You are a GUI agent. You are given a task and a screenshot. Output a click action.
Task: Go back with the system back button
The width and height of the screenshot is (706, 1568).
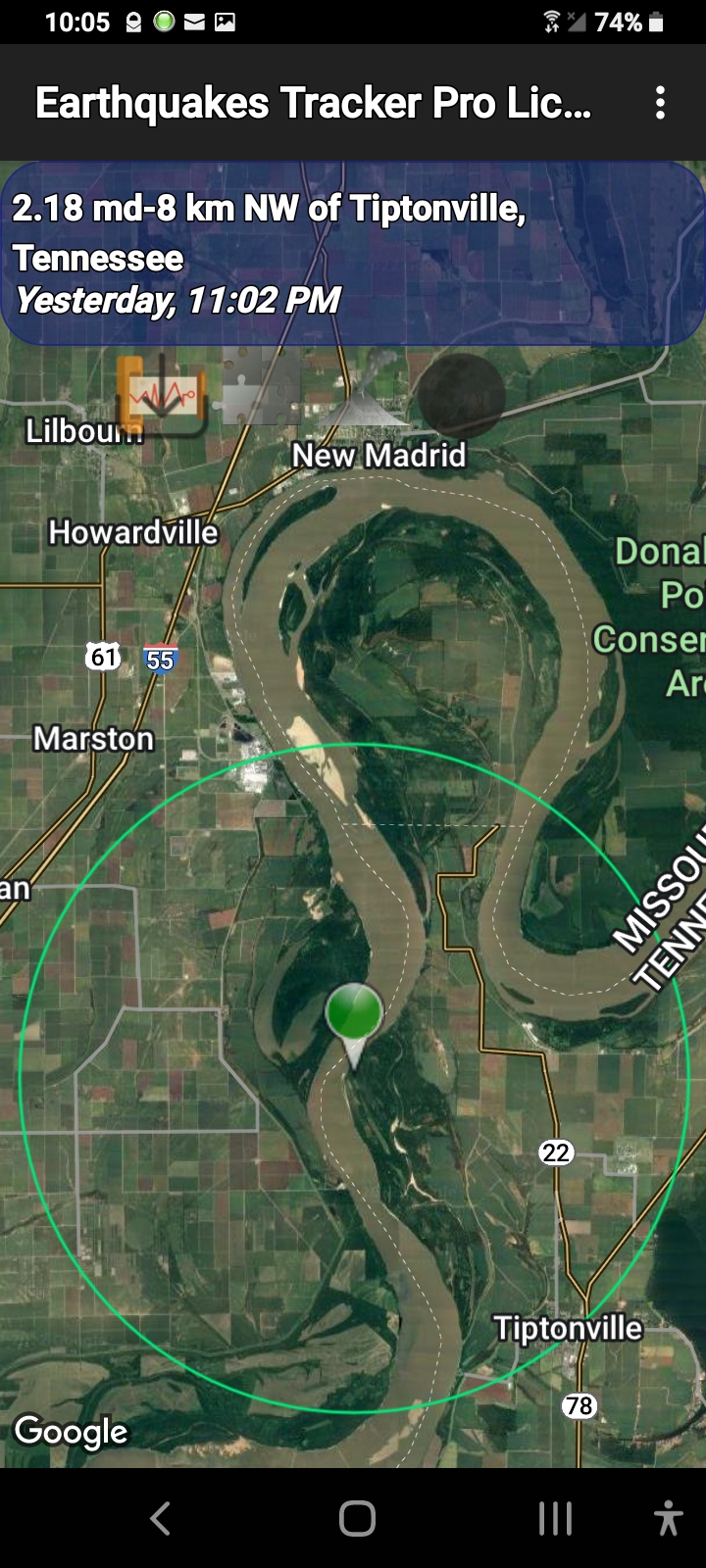coord(161,1518)
